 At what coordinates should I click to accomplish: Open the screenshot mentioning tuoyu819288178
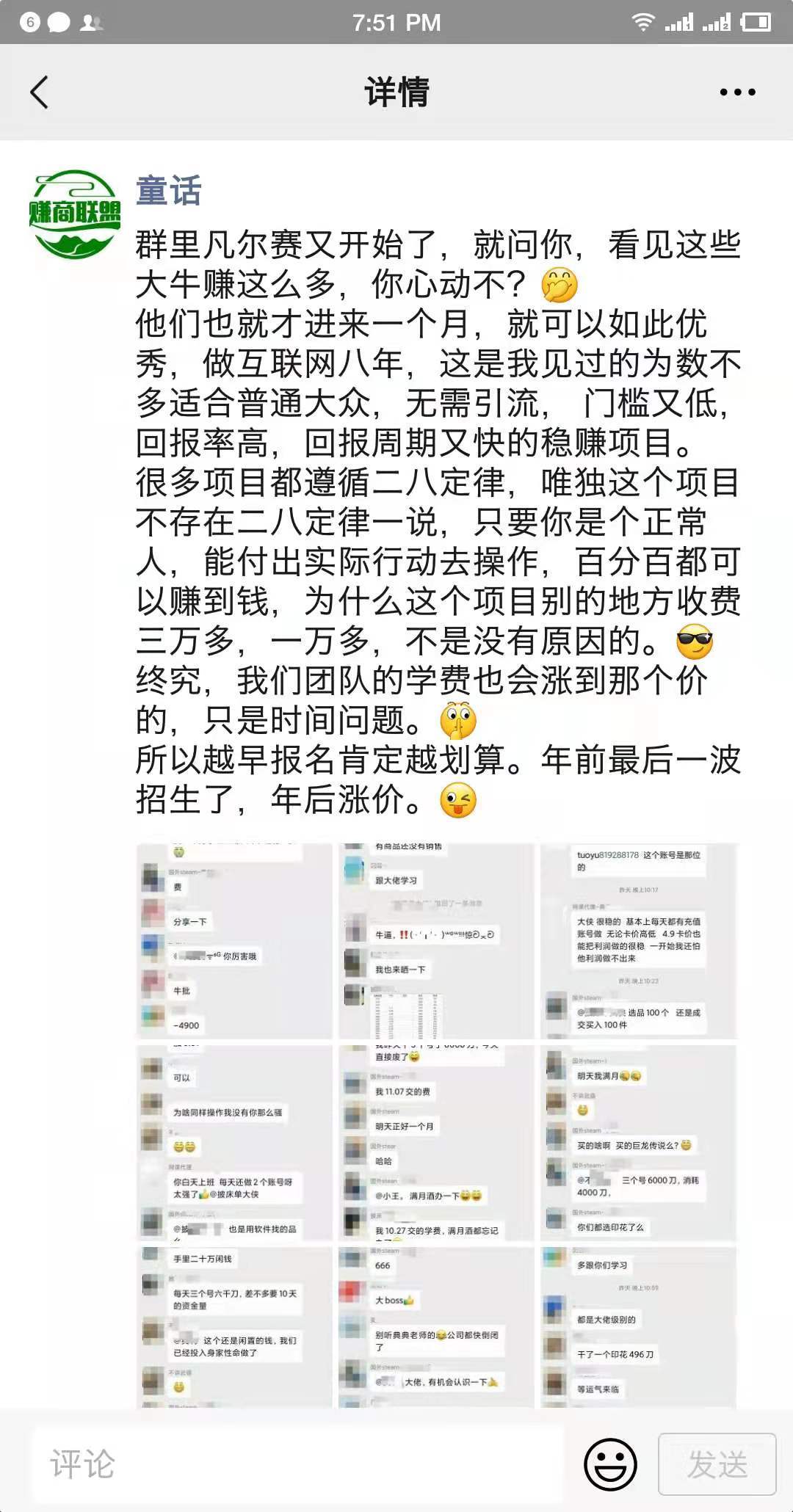pos(638,941)
